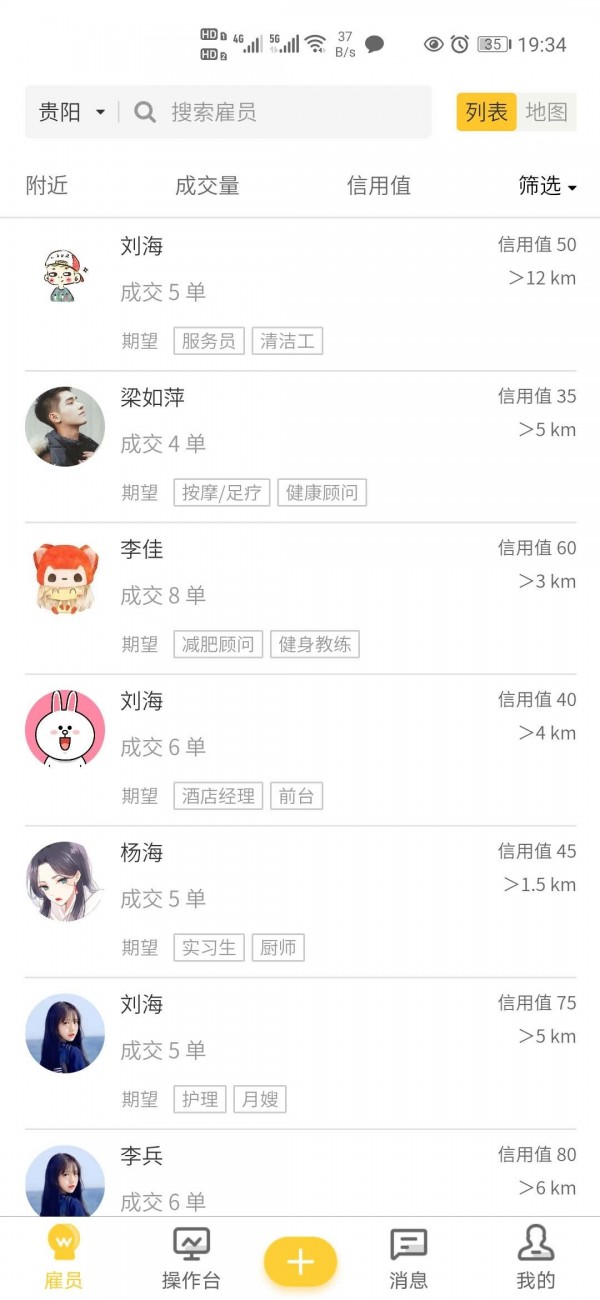Screen dimensions: 600x1300
Task: Sort employees by 成交量
Action: [x=207, y=185]
